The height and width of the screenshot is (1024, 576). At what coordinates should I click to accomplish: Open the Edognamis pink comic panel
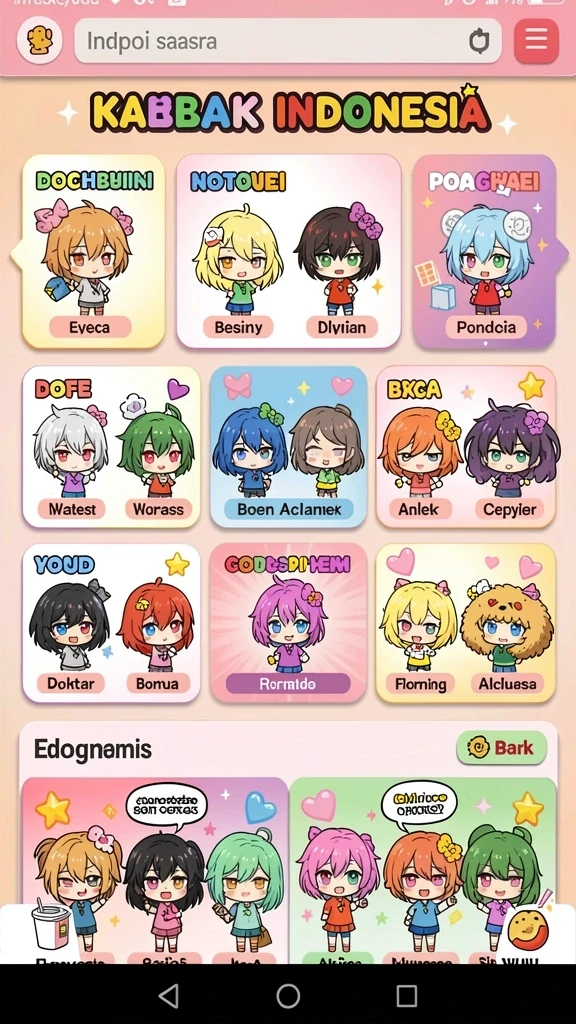pos(155,870)
